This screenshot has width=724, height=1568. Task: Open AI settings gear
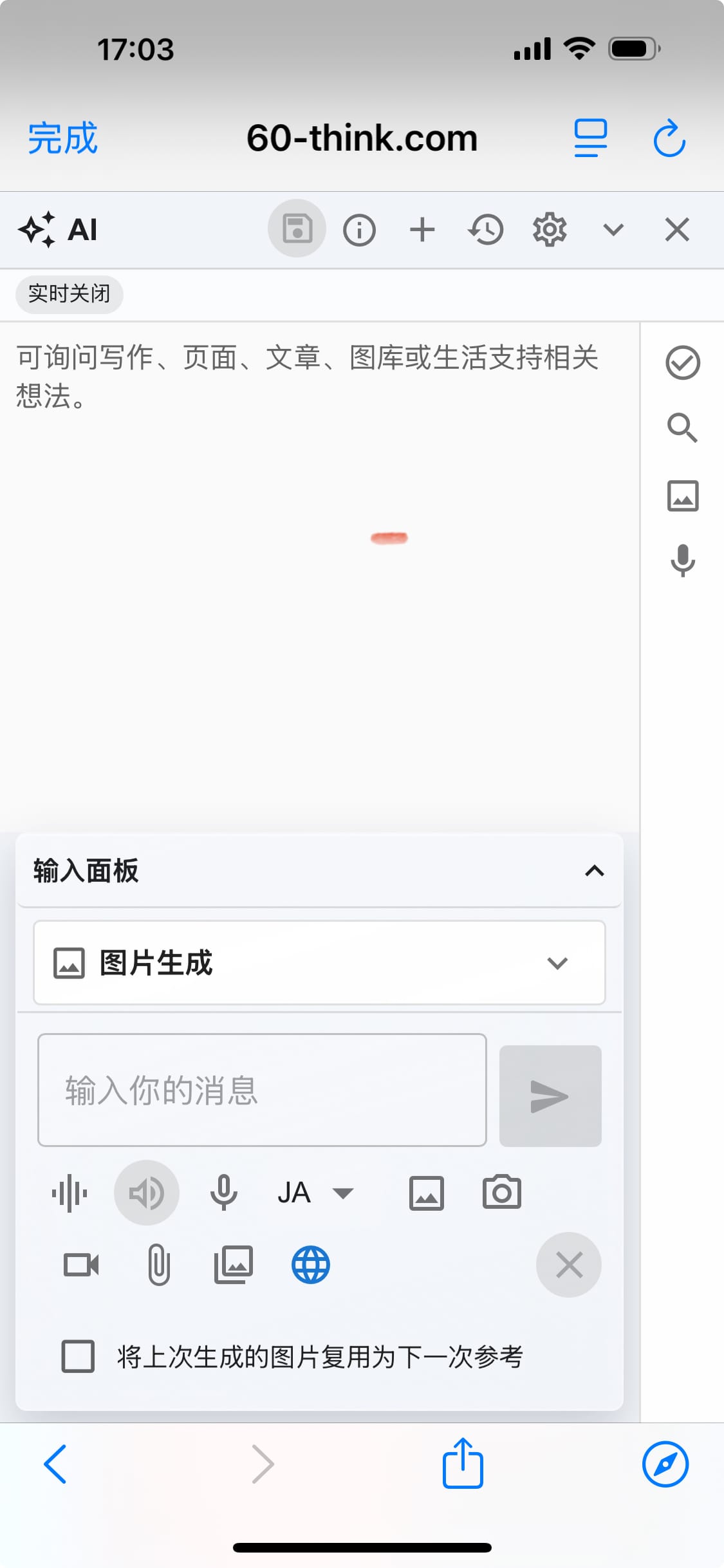(550, 230)
